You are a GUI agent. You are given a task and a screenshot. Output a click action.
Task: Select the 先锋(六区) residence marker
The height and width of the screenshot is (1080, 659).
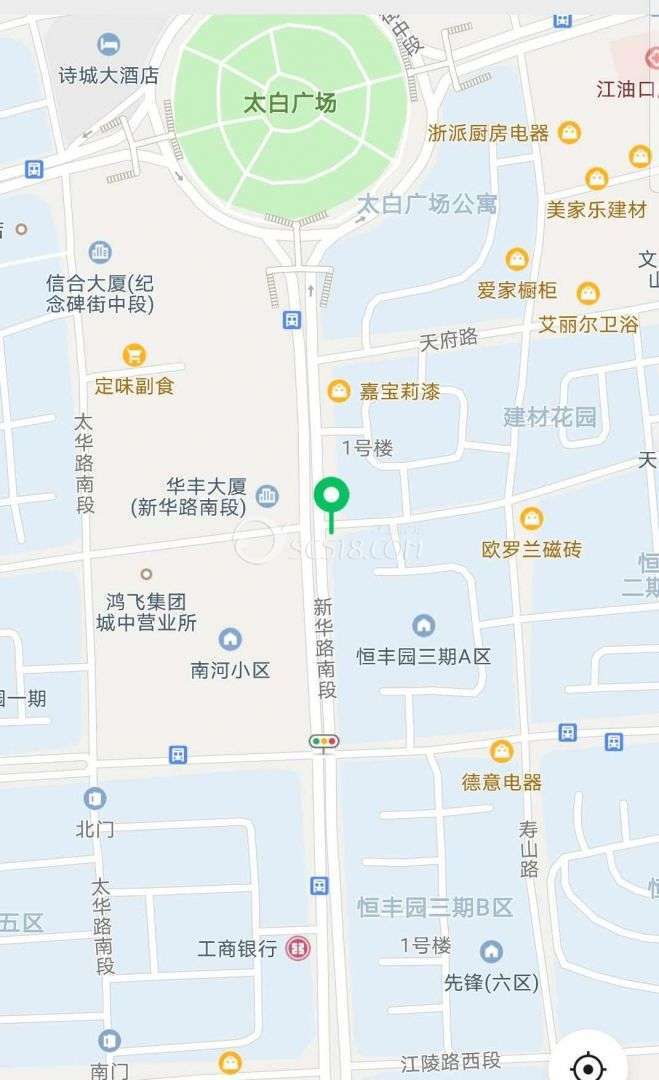click(491, 951)
